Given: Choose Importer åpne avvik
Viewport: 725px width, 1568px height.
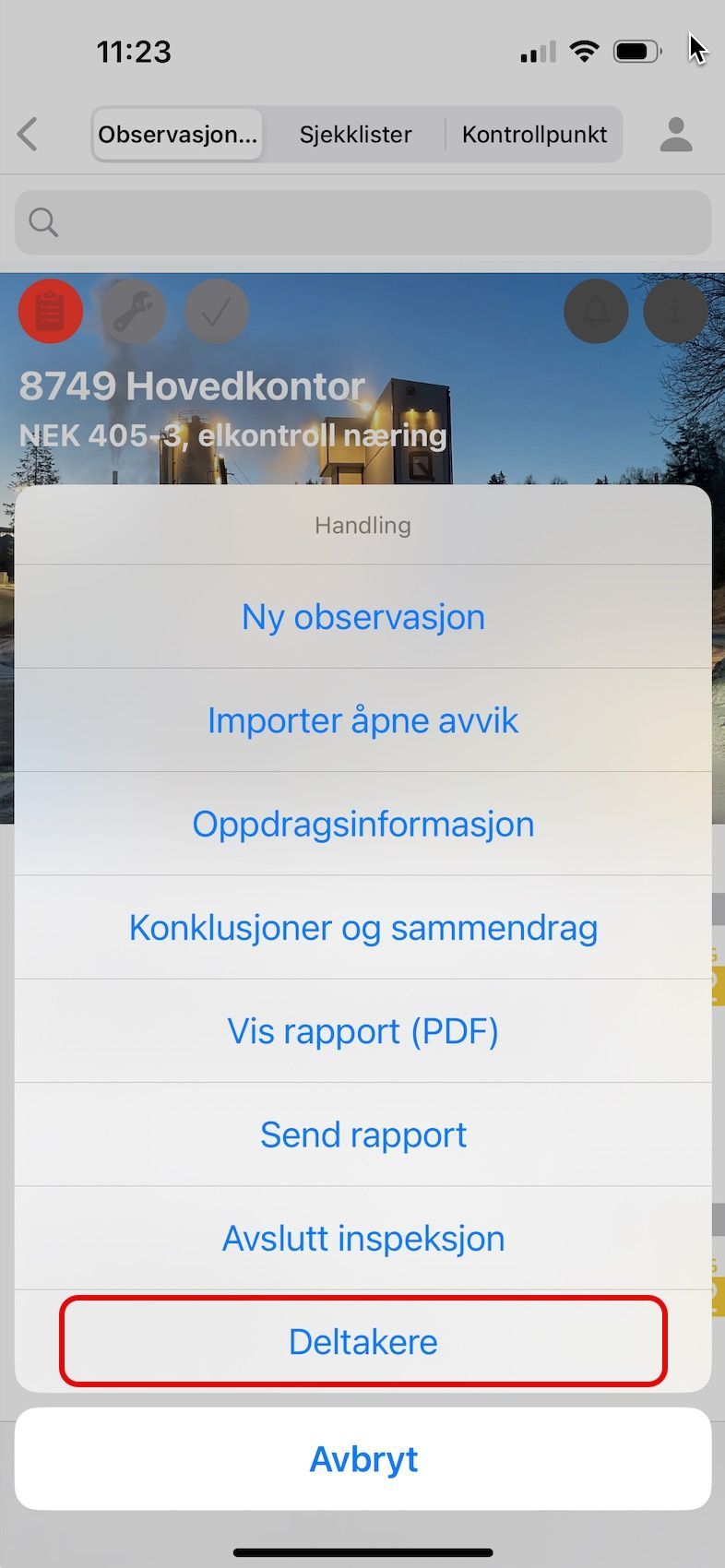Looking at the screenshot, I should pyautogui.click(x=362, y=720).
